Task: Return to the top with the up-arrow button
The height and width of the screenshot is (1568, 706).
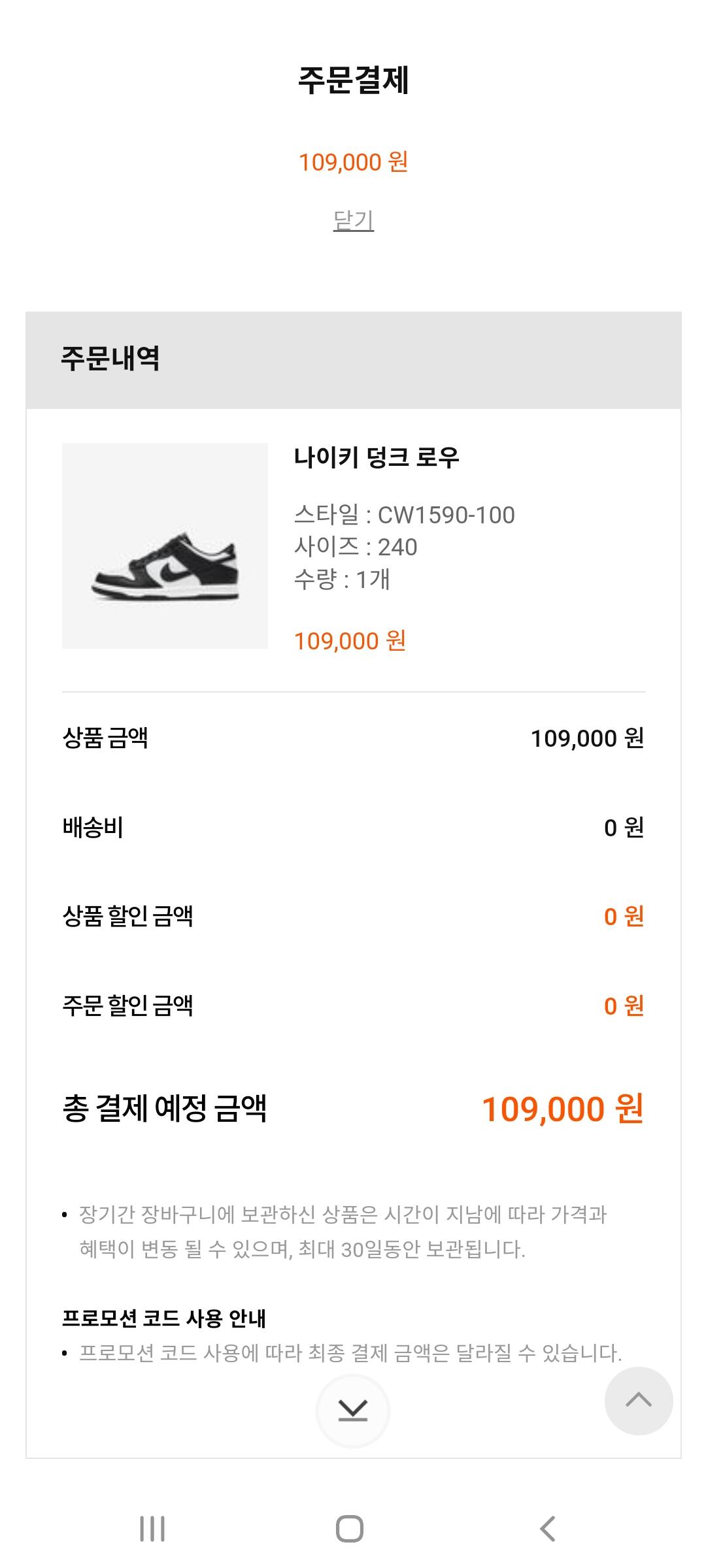Action: pos(638,1400)
